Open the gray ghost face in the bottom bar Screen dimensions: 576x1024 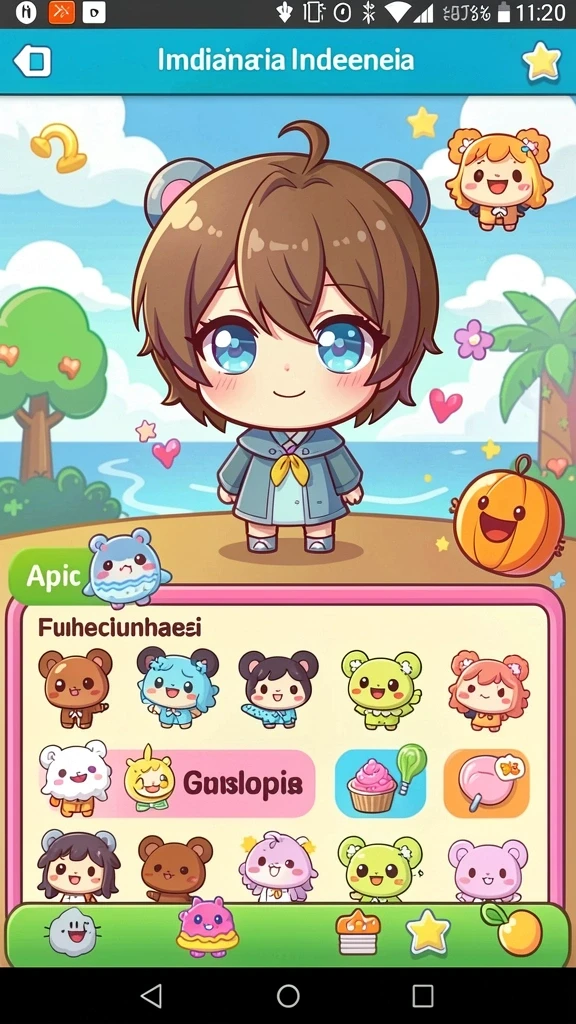74,935
